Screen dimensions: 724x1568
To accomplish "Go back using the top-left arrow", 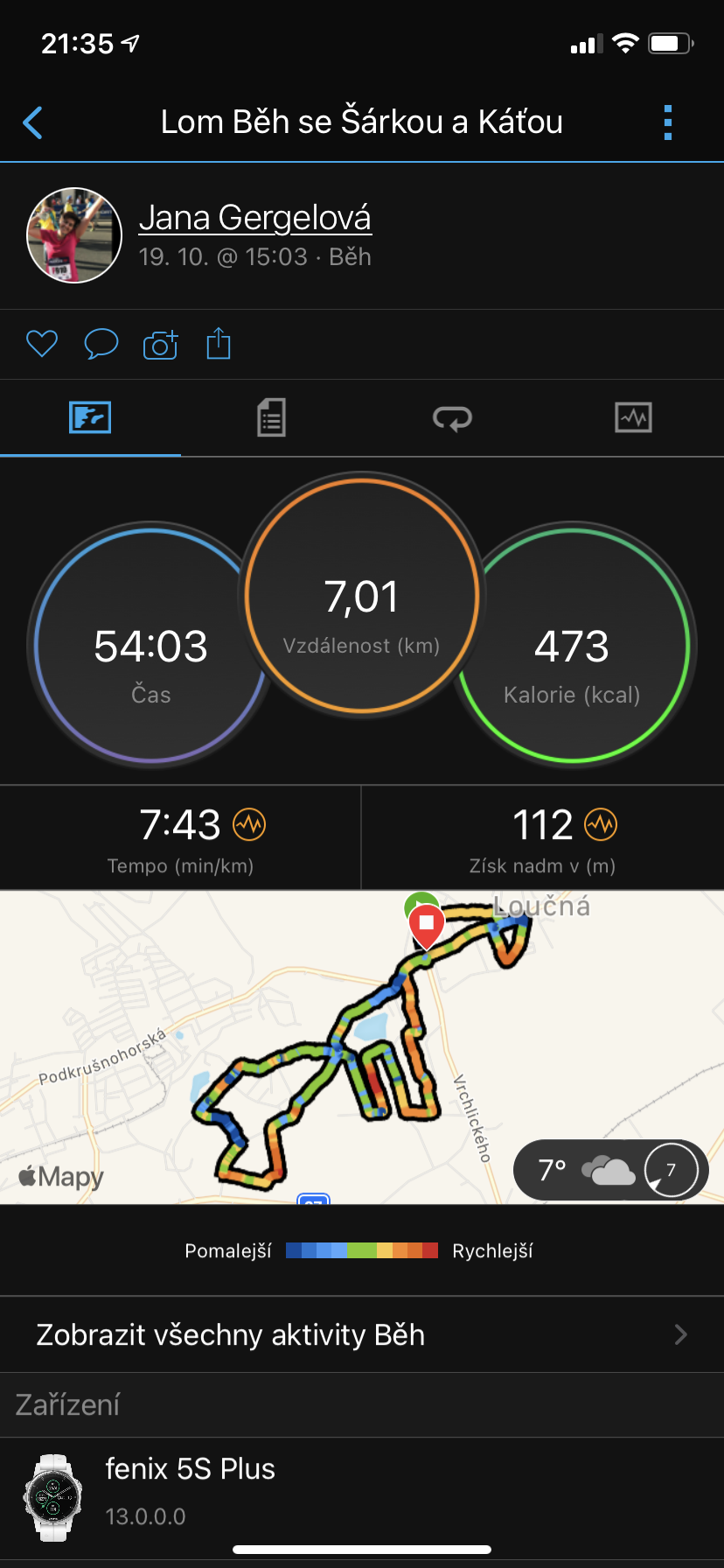I will (33, 122).
